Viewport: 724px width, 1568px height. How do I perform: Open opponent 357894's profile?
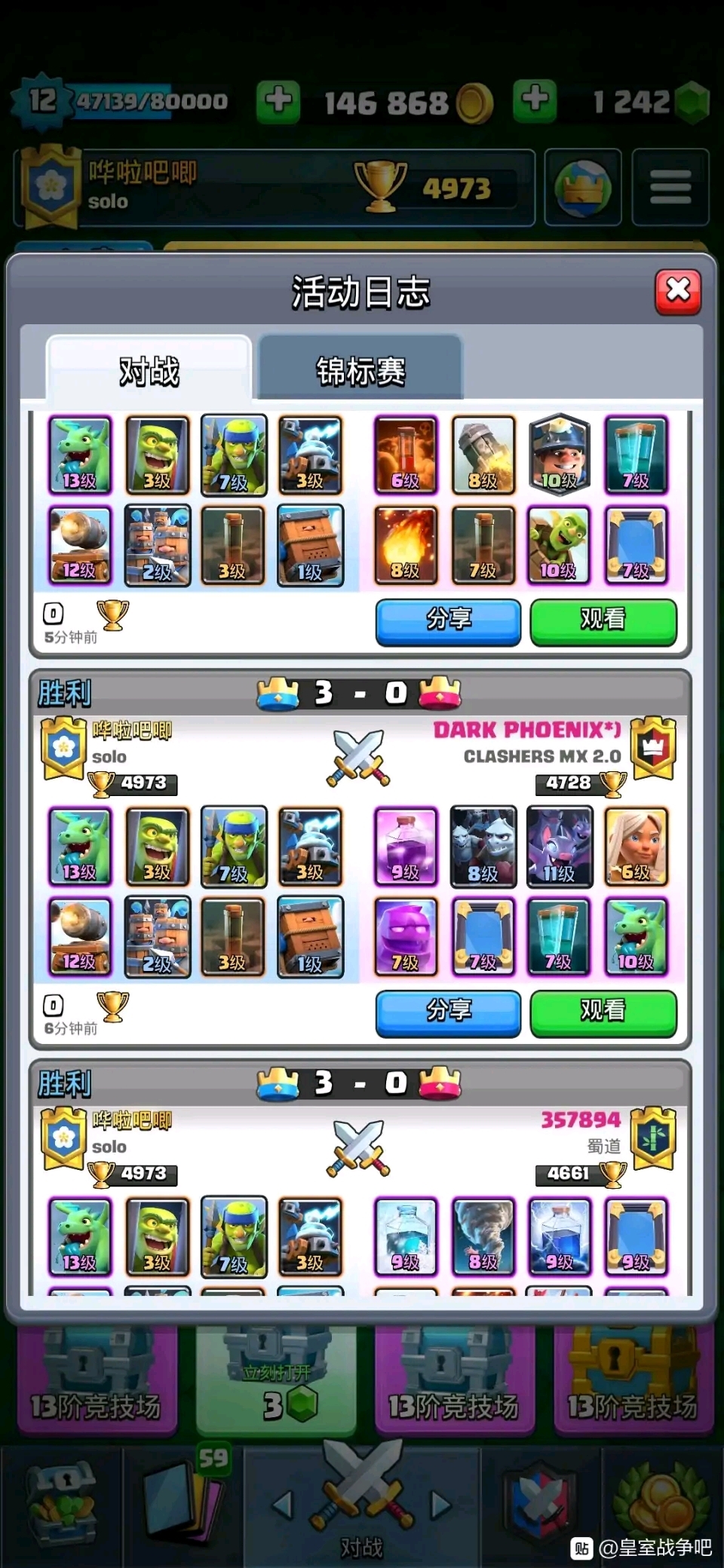click(580, 1120)
